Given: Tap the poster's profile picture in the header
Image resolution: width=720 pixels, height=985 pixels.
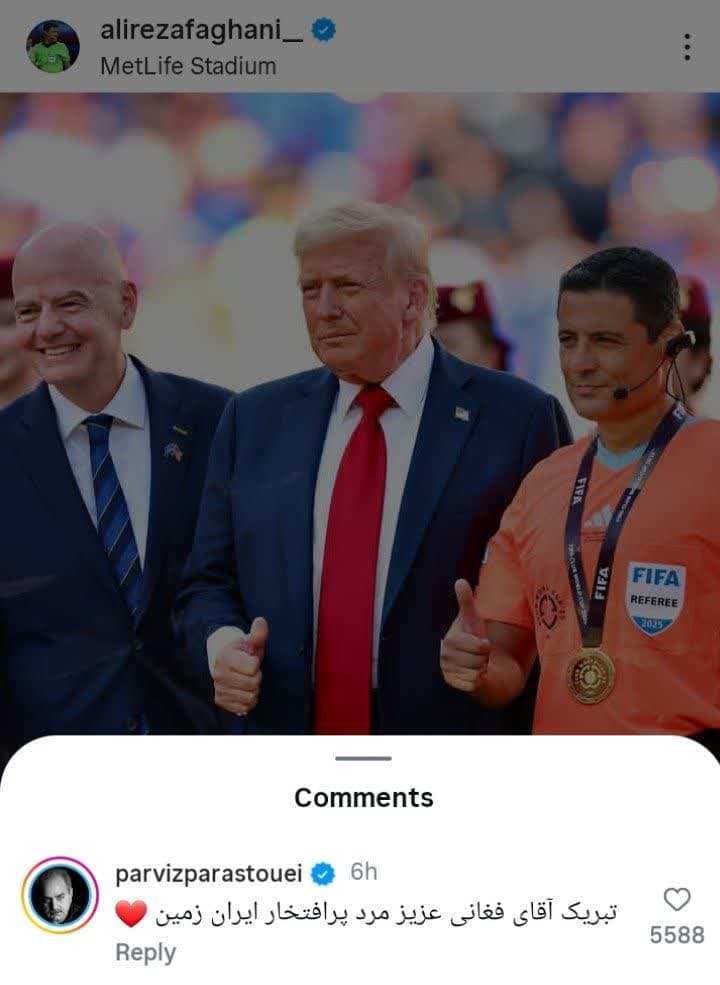Looking at the screenshot, I should [x=53, y=46].
